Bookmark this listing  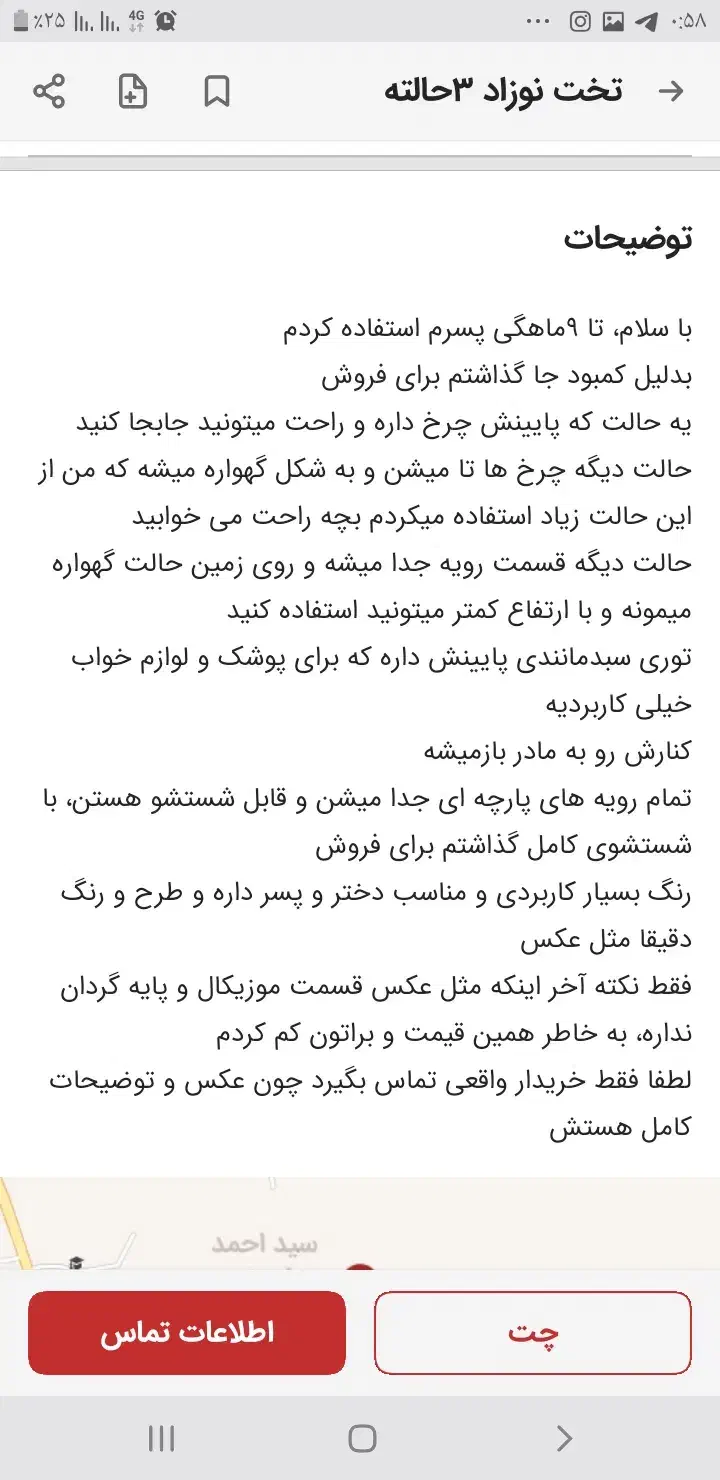click(218, 91)
